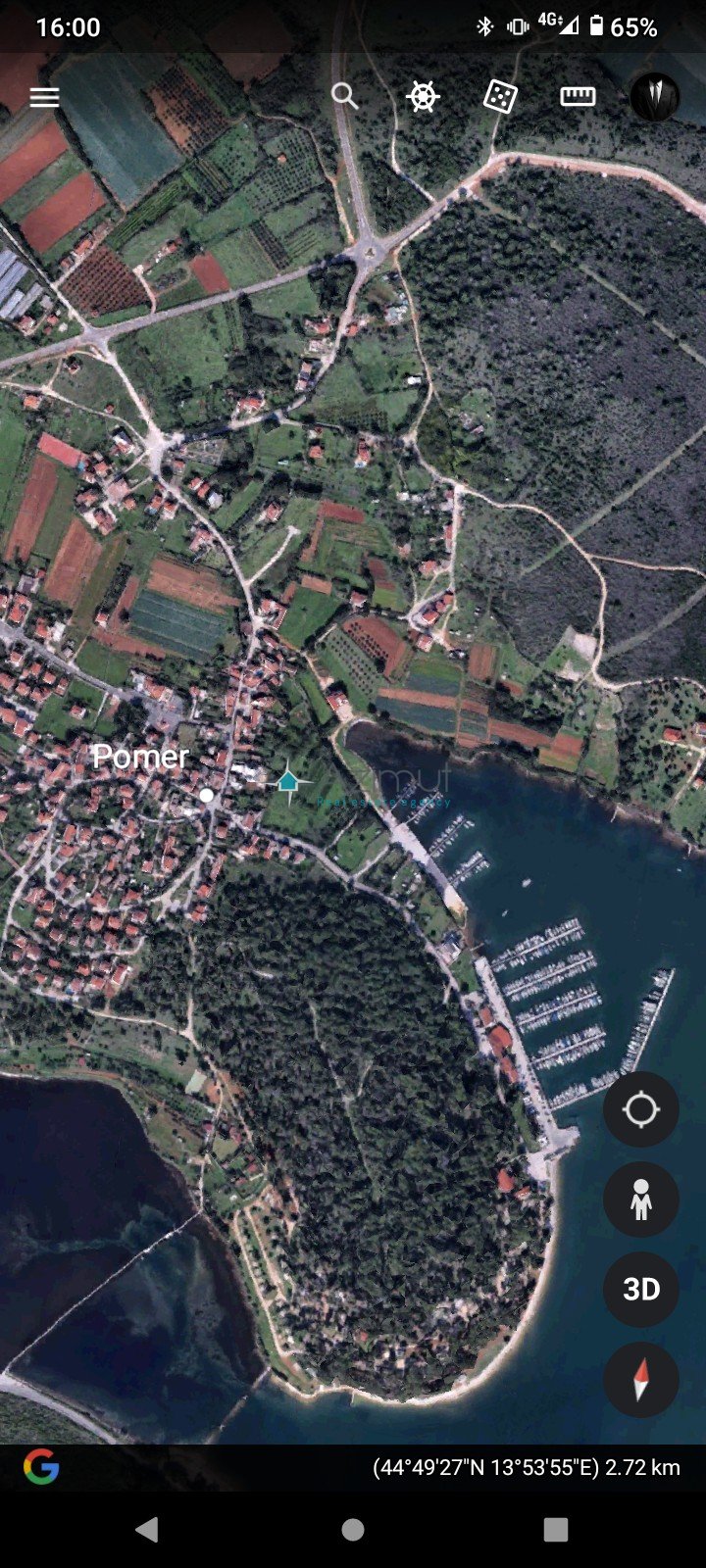The height and width of the screenshot is (1568, 706).
Task: Center map on my location
Action: coord(641,1109)
